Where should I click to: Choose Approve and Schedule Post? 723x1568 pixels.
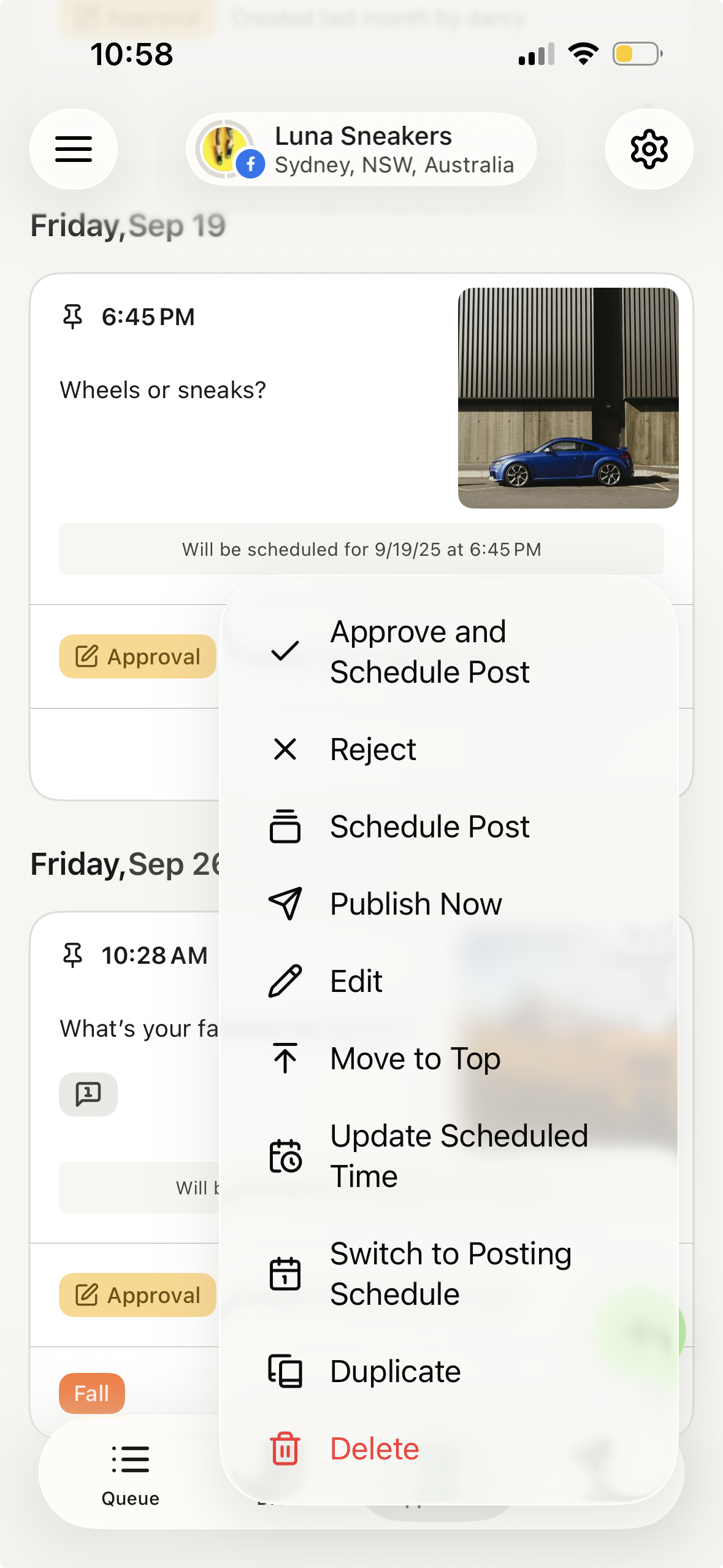(429, 651)
